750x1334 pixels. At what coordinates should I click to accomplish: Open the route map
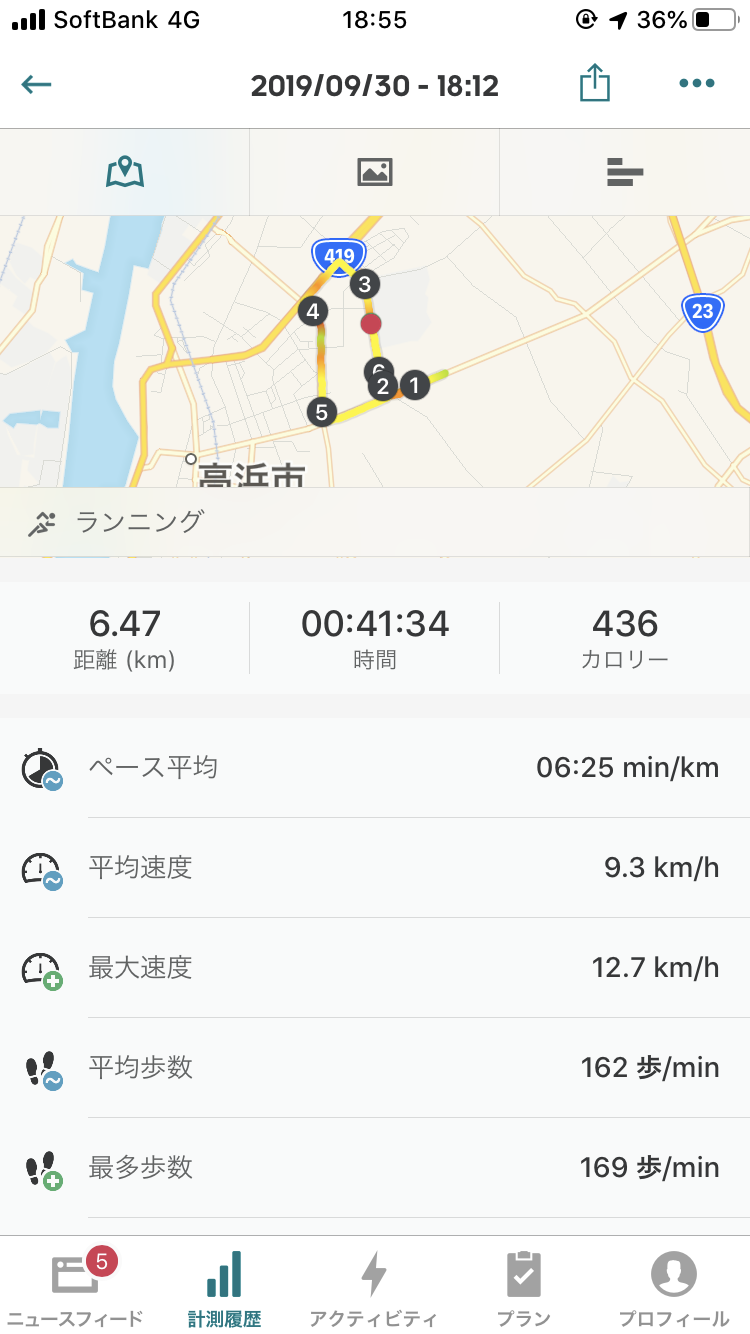point(375,352)
